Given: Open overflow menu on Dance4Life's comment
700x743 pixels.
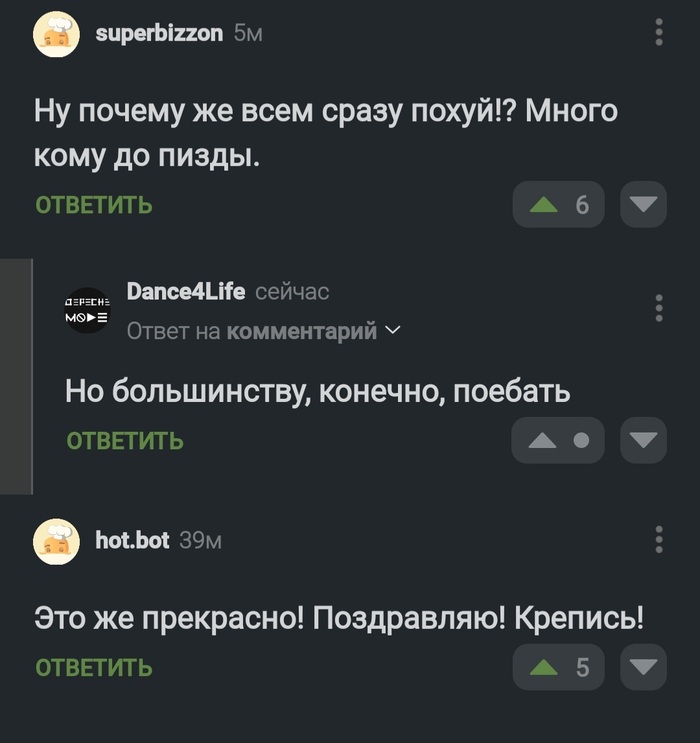Looking at the screenshot, I should (x=659, y=308).
